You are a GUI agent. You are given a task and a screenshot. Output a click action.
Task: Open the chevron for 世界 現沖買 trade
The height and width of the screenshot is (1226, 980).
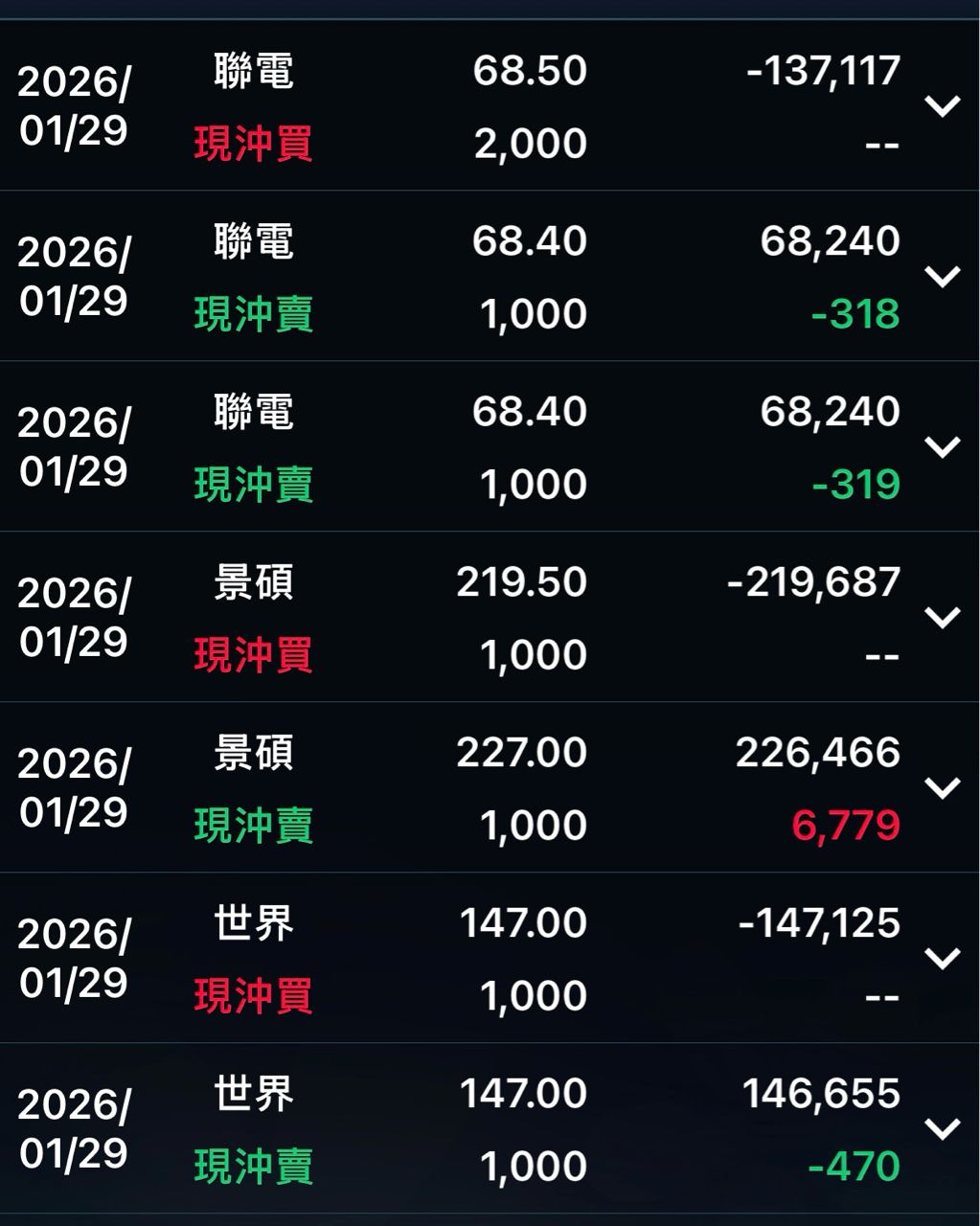942,958
